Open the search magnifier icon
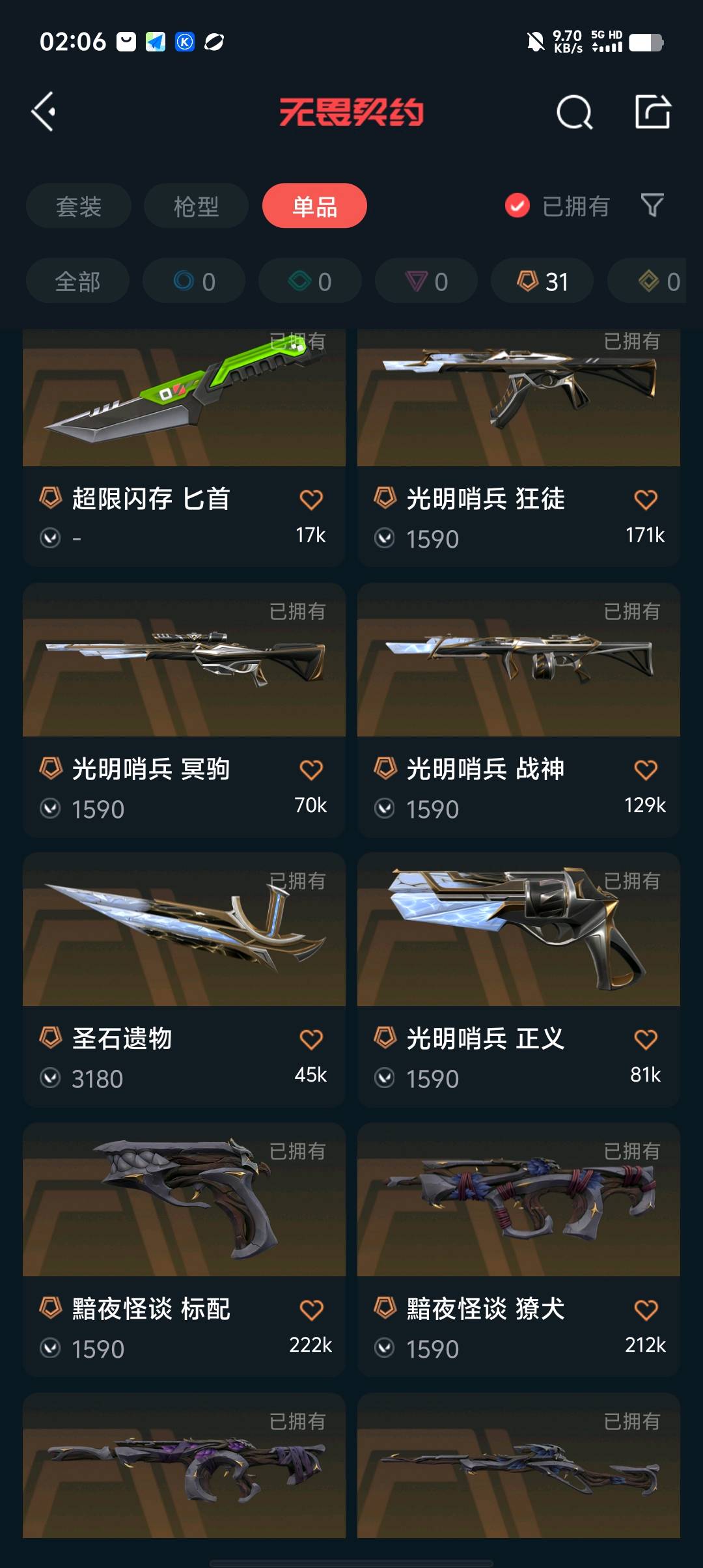The width and height of the screenshot is (703, 1568). pyautogui.click(x=574, y=113)
